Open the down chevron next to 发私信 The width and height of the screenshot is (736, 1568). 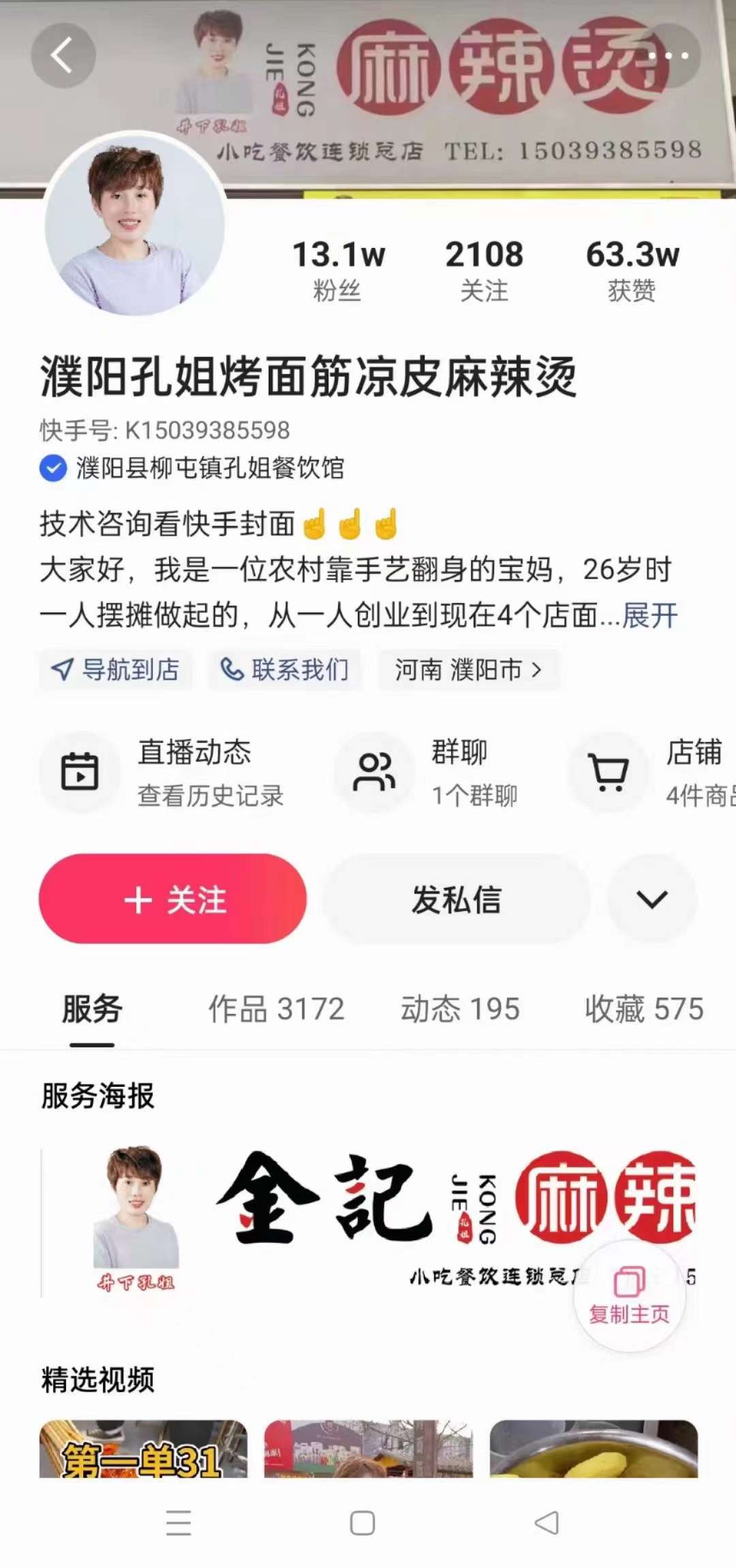[651, 900]
